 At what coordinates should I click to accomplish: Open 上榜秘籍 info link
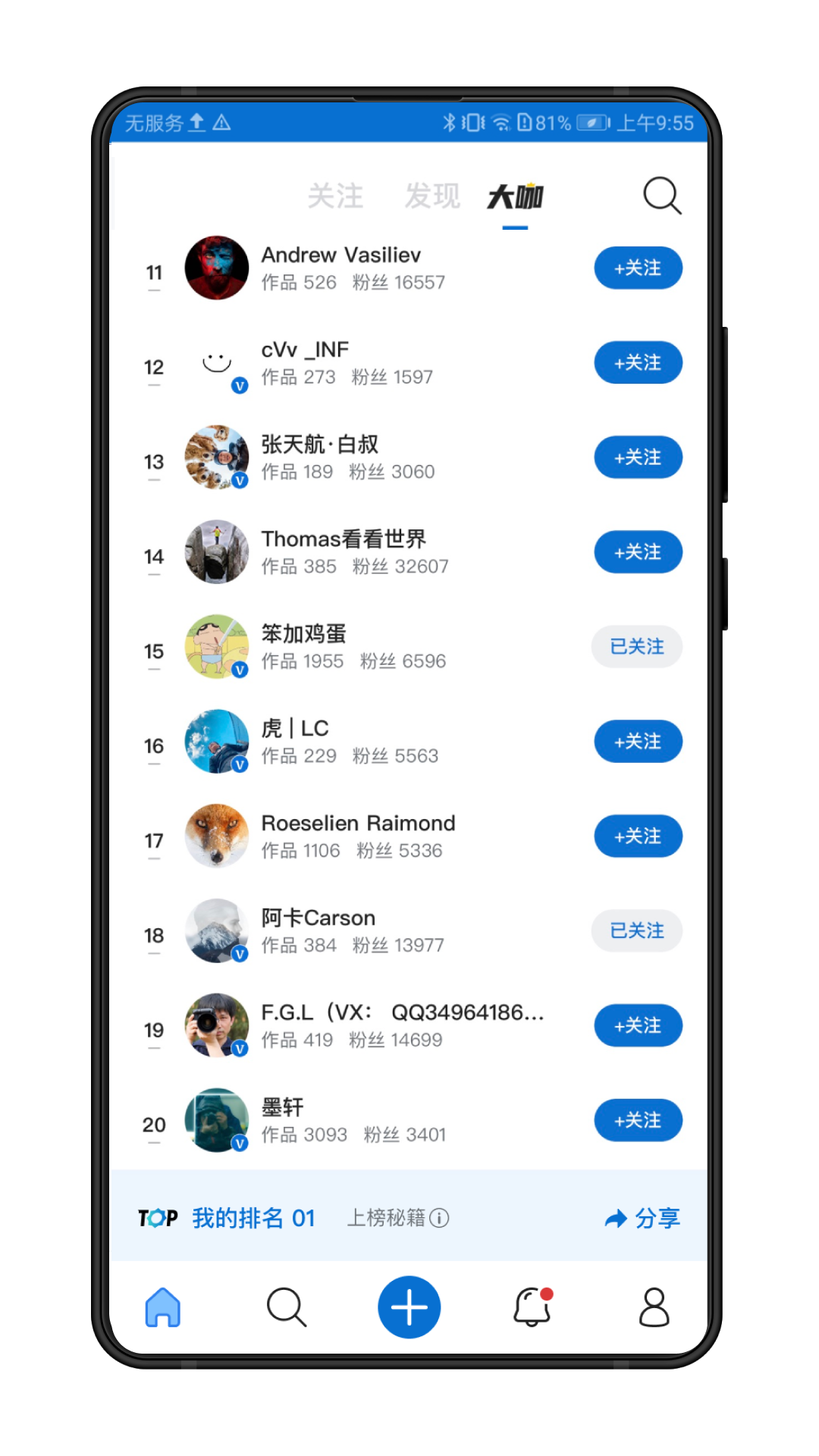tap(397, 1218)
